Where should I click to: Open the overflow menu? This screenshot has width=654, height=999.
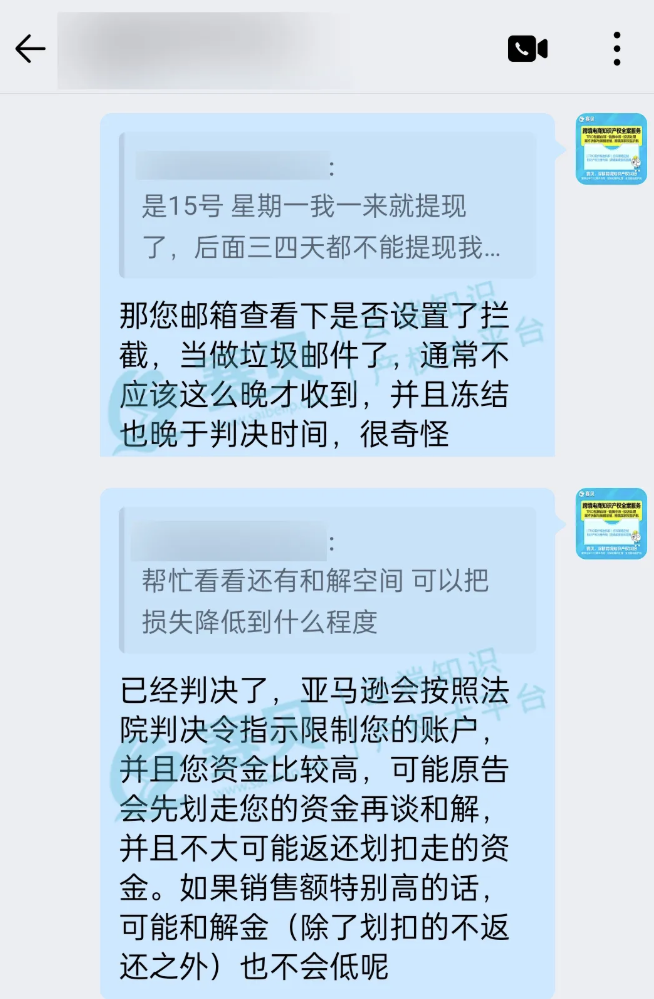[617, 48]
